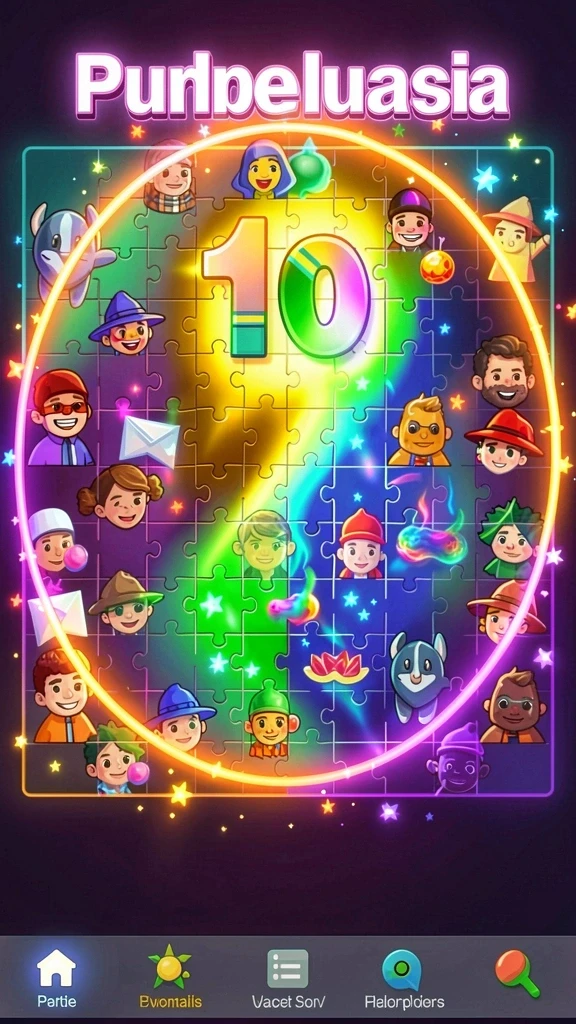Open the Partie home tab

56,978
